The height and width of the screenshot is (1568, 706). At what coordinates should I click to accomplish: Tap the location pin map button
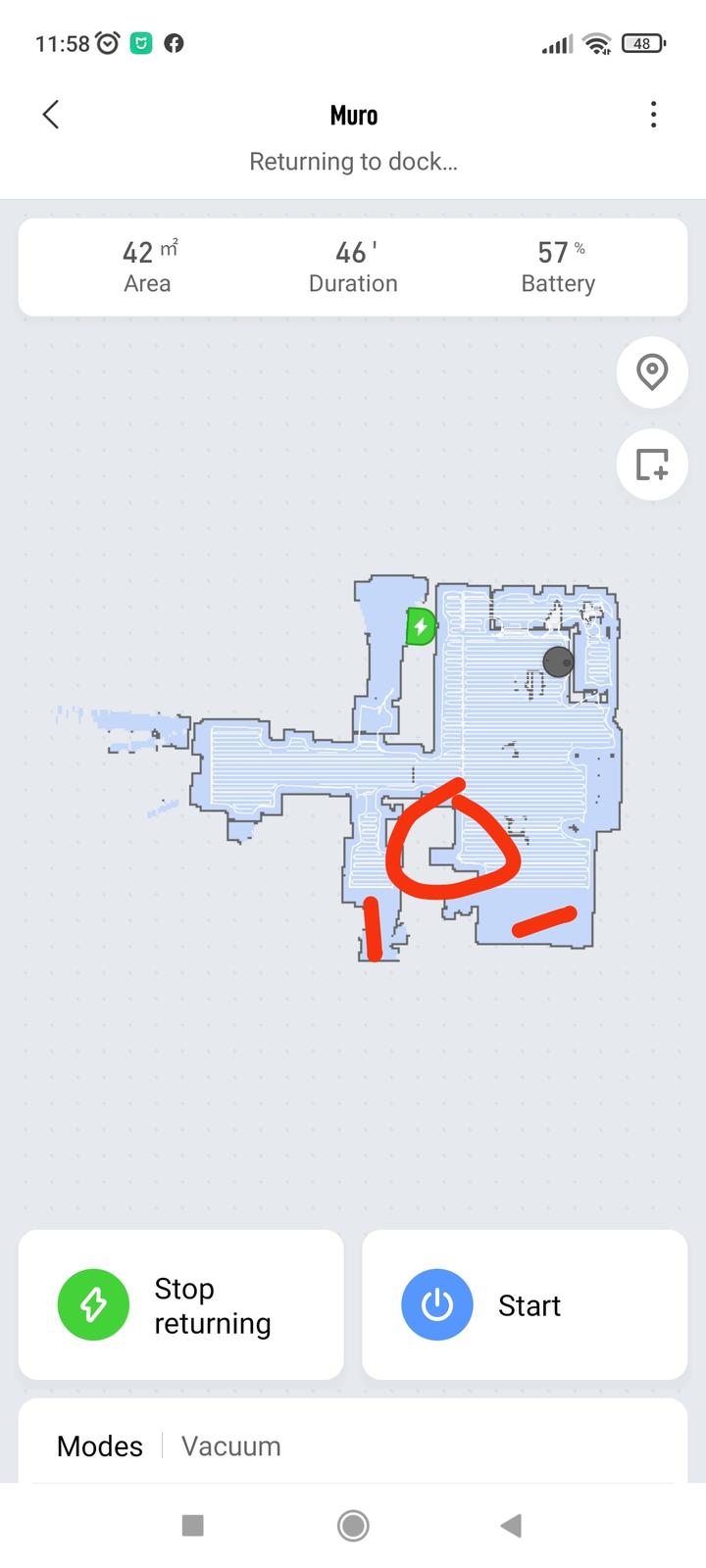coord(652,372)
